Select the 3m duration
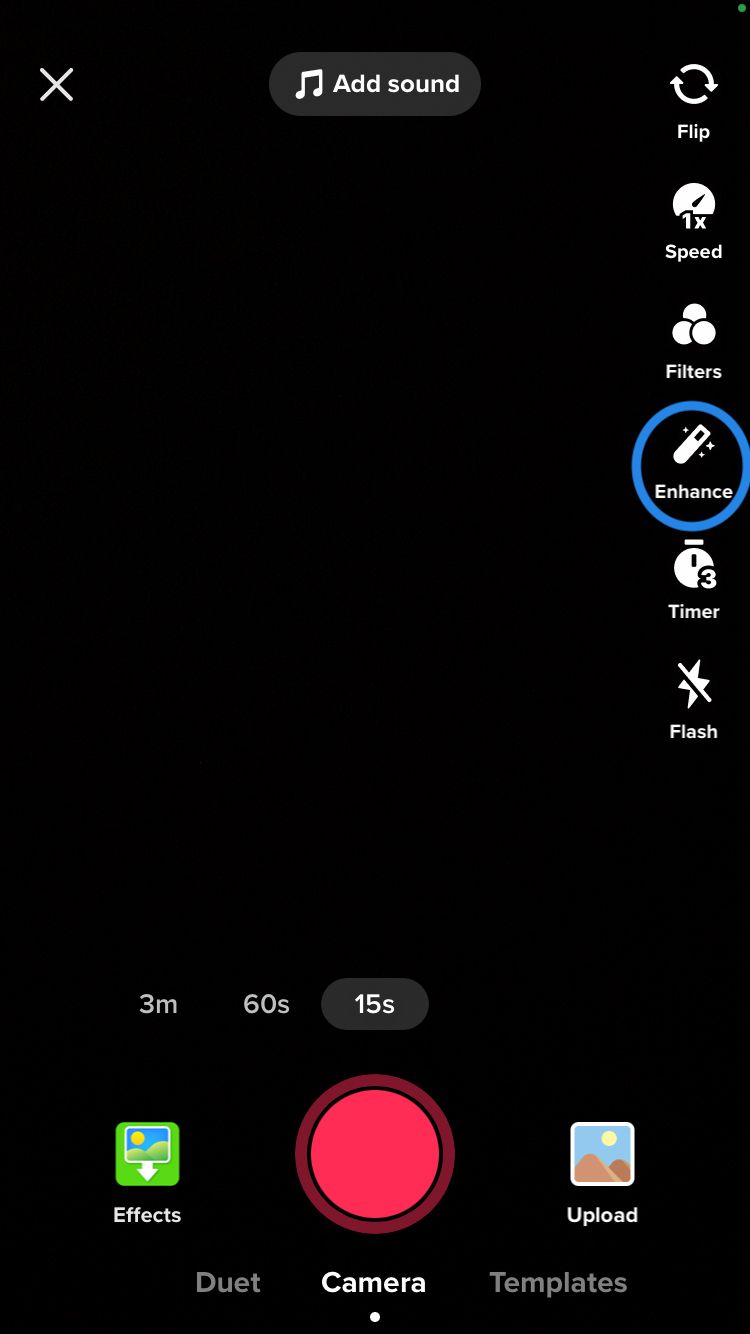The height and width of the screenshot is (1334, 750). pyautogui.click(x=158, y=1004)
